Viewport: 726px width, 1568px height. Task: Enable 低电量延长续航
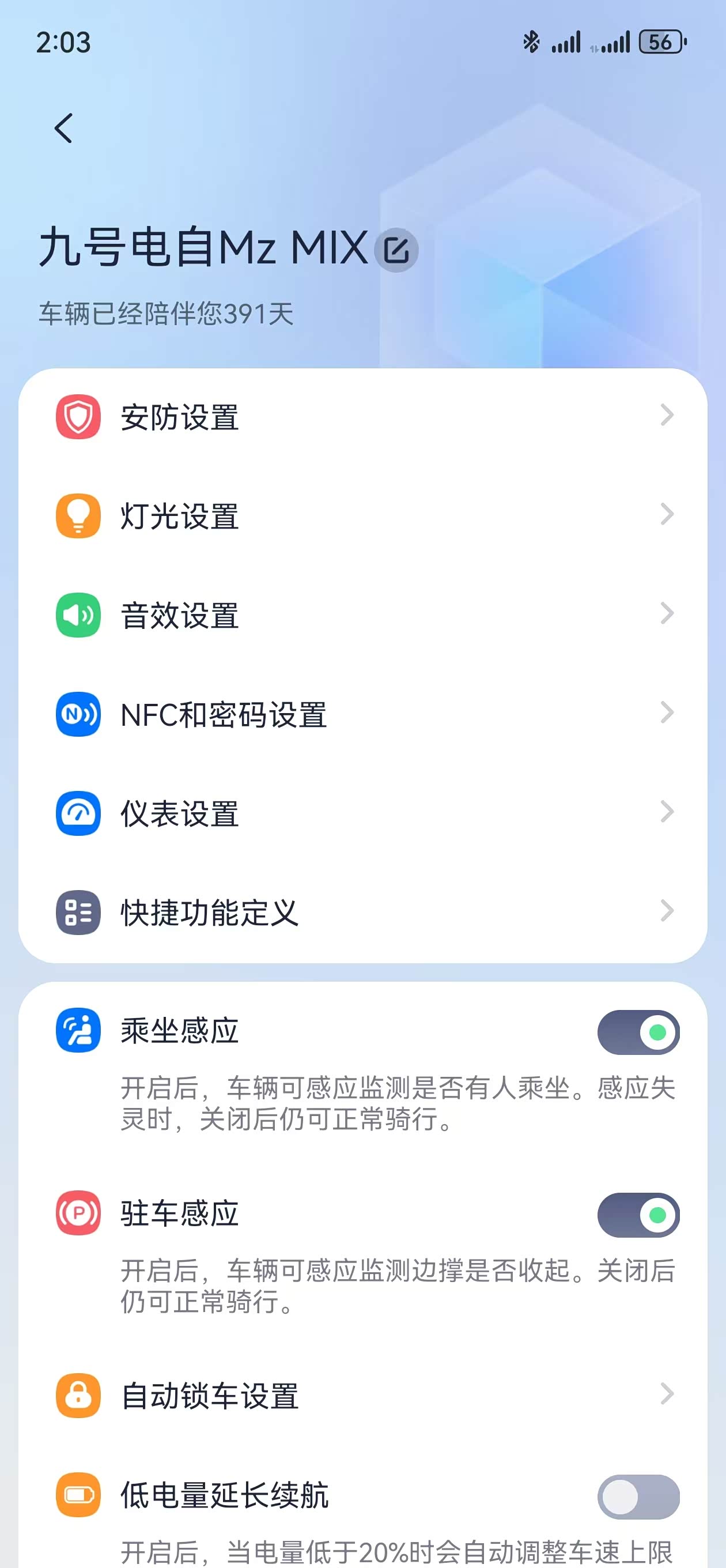pos(638,1496)
